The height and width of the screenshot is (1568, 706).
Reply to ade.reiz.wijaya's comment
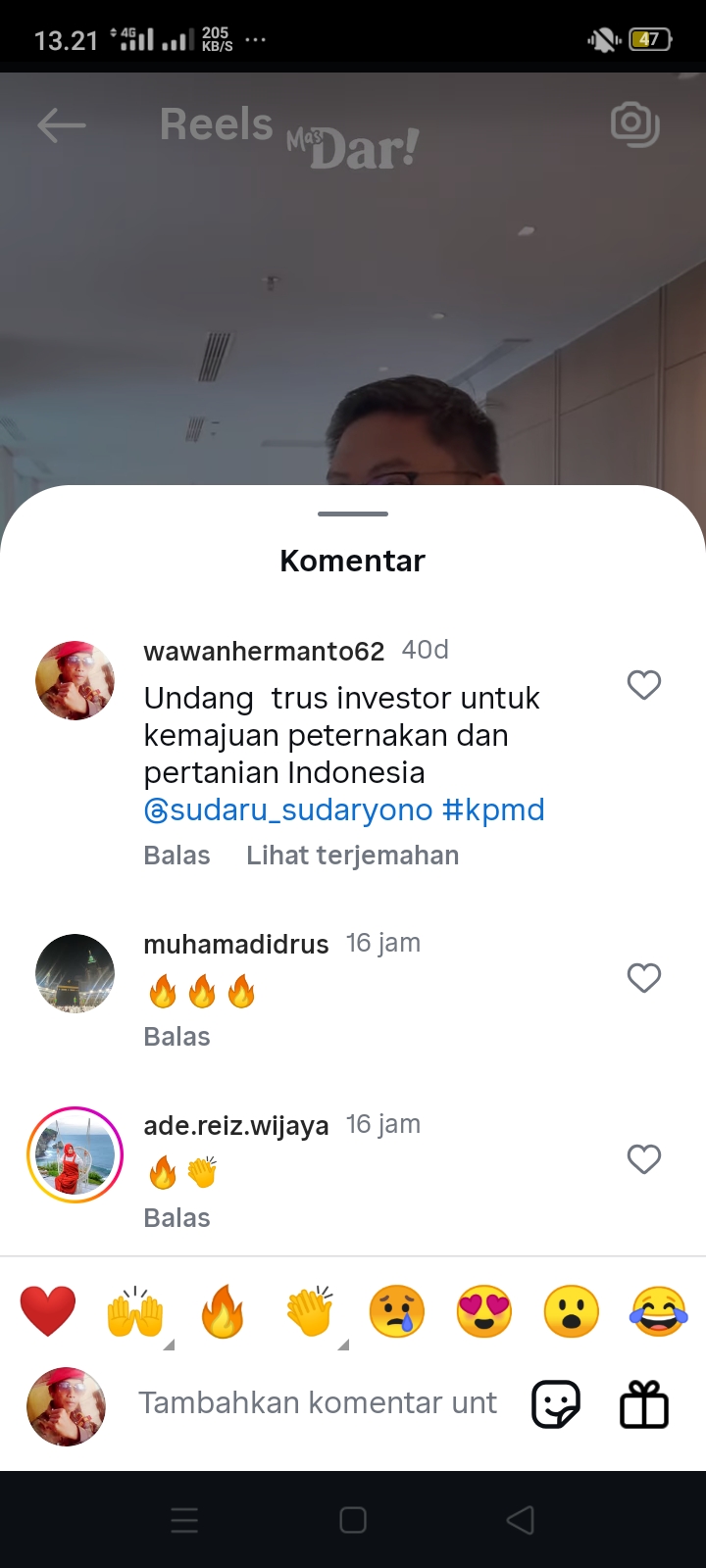tap(176, 1218)
